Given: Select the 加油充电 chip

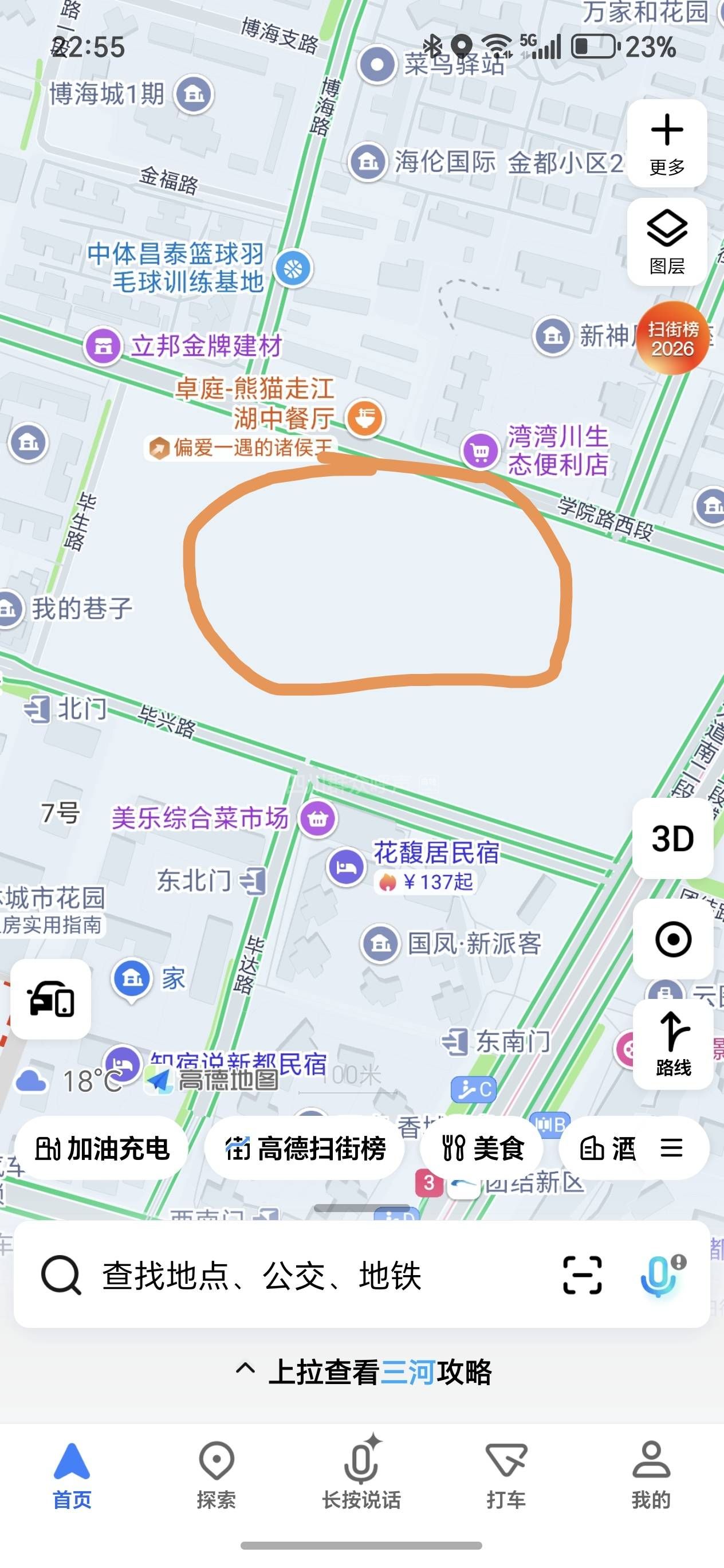Looking at the screenshot, I should tap(101, 1148).
